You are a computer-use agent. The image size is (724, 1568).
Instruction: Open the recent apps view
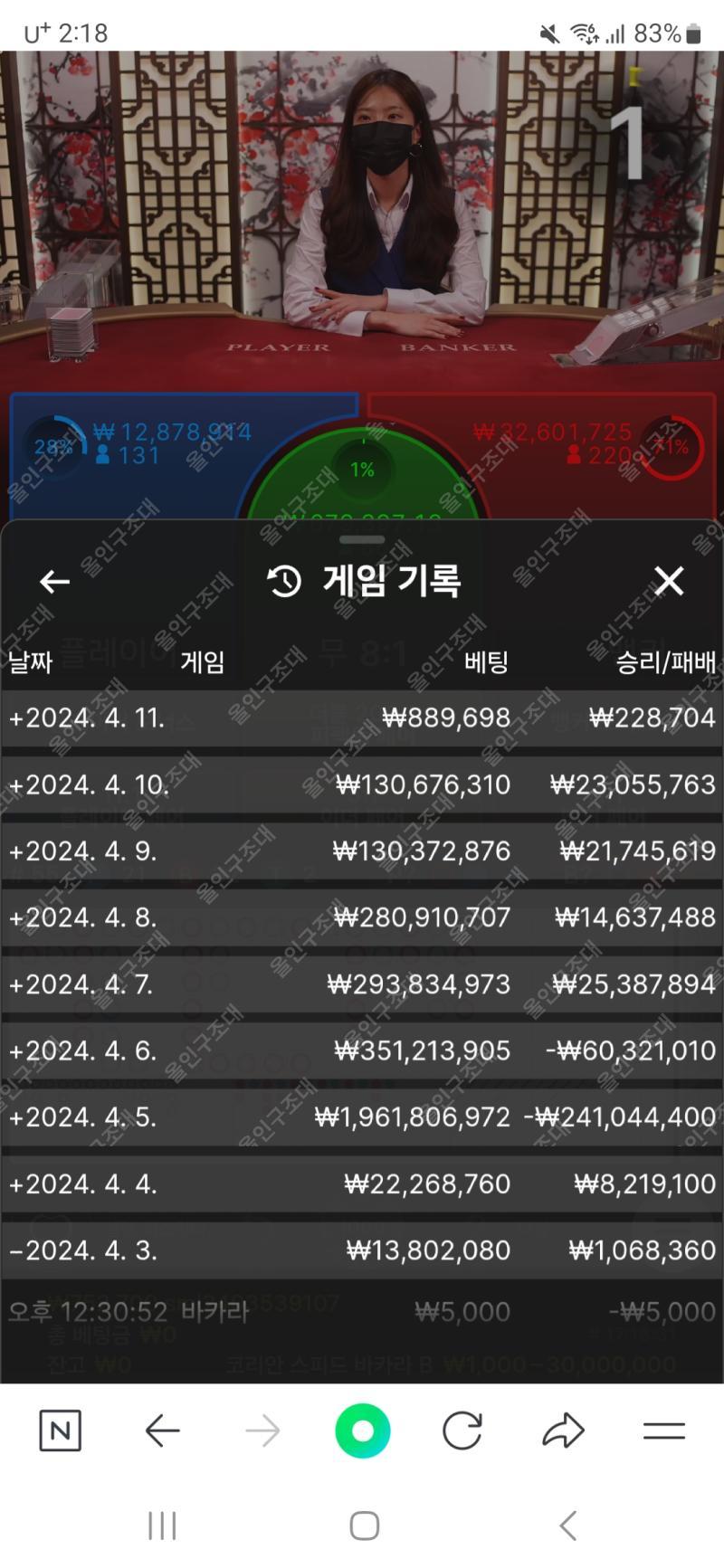pos(162,1525)
